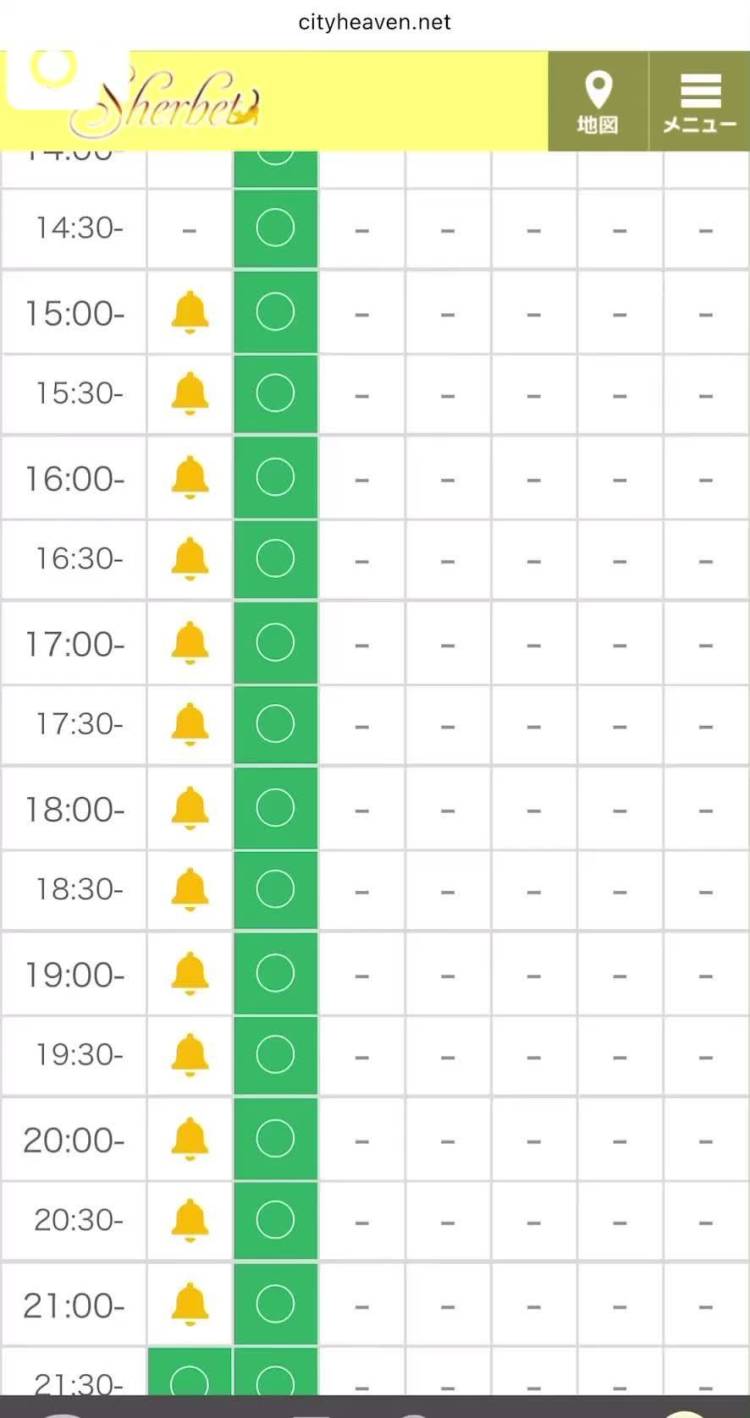
Task: Tap the bell icon at 17:00
Action: coord(190,642)
